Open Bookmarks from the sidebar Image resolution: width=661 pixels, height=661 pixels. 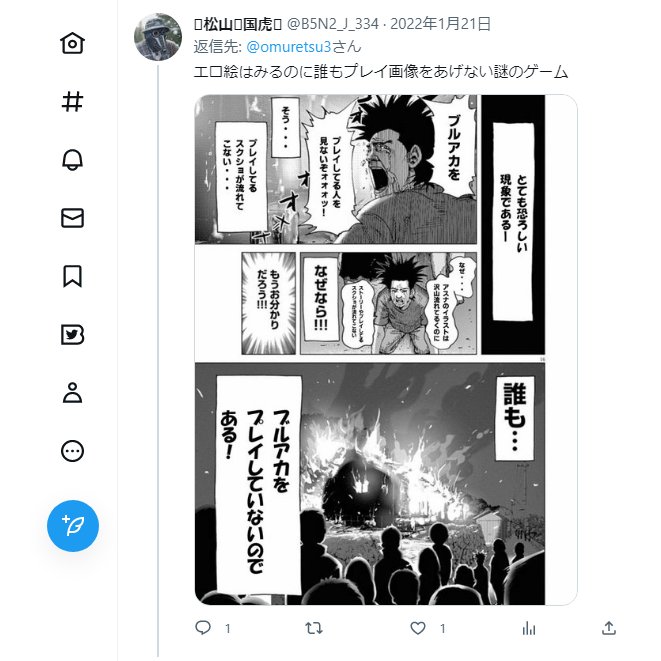73,277
